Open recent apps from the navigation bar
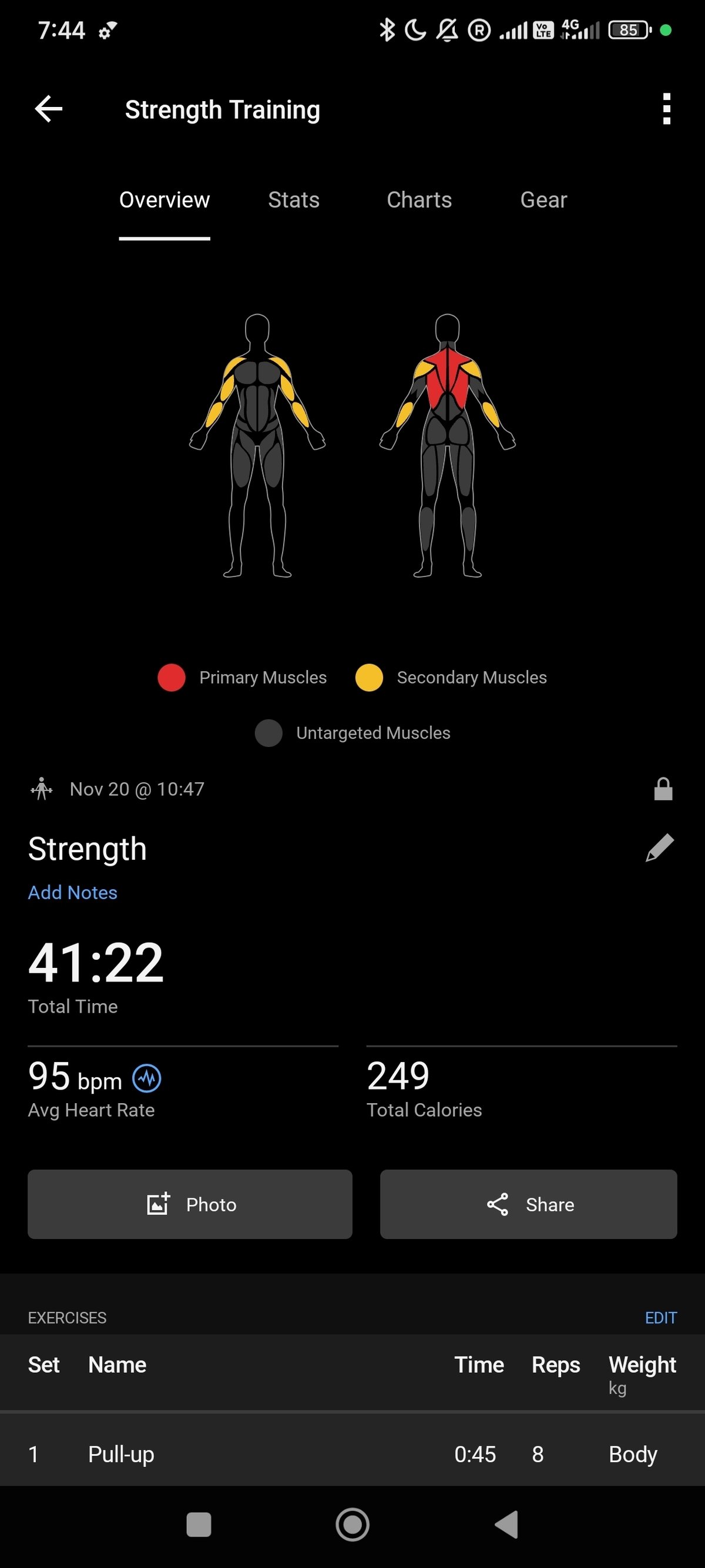 click(x=199, y=1524)
